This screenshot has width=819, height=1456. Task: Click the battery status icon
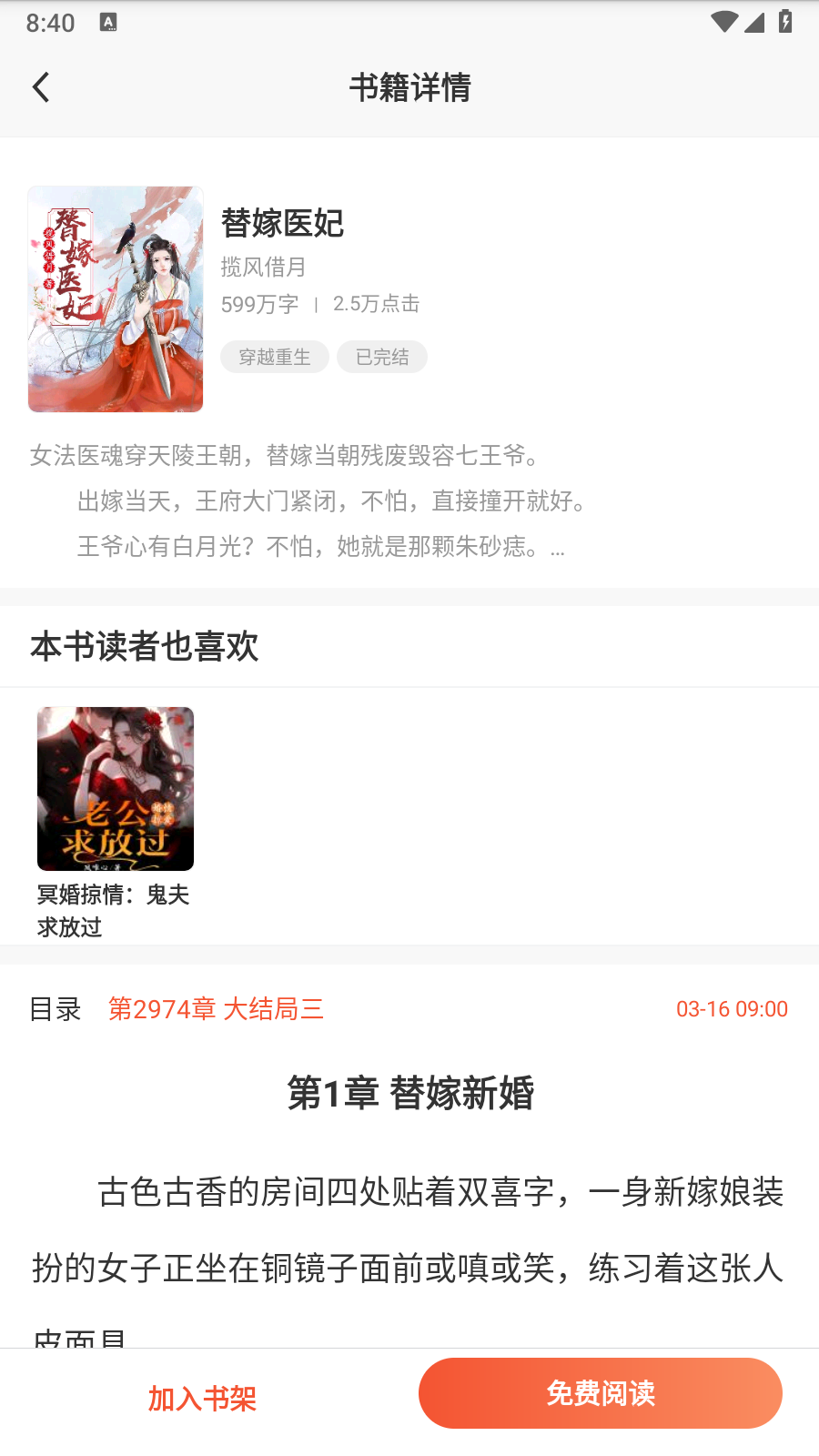click(x=784, y=23)
